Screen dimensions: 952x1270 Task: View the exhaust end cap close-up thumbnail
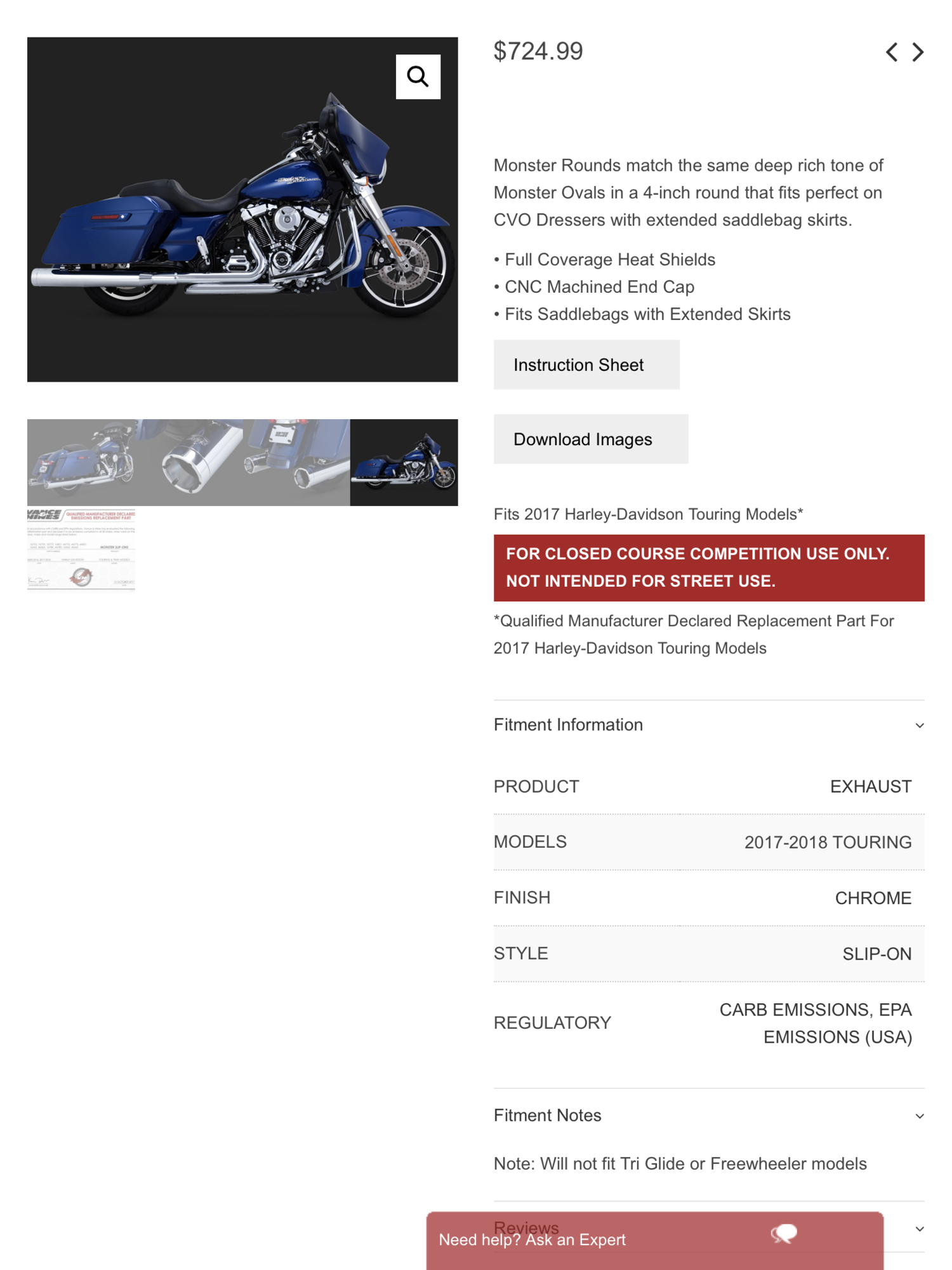tap(188, 462)
